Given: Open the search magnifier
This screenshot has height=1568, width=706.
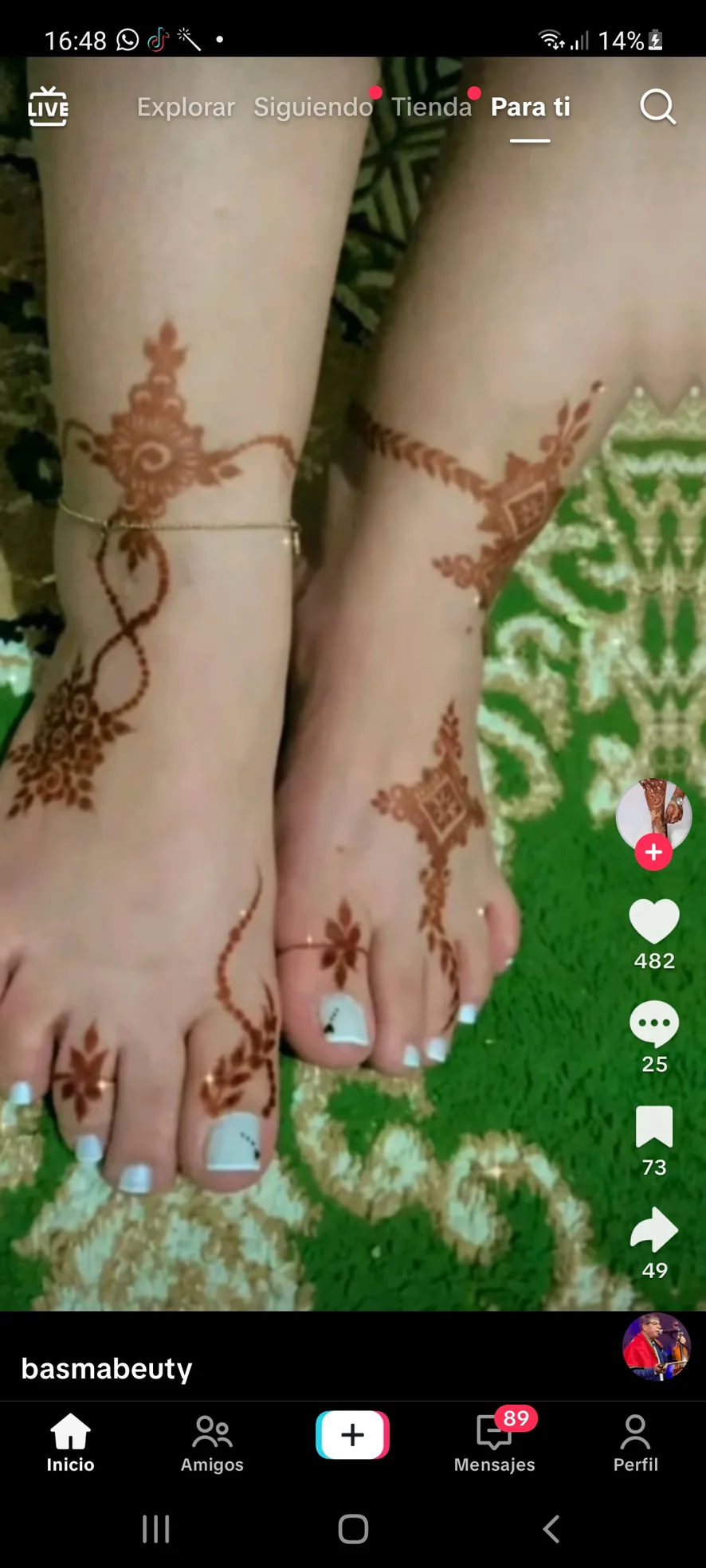Looking at the screenshot, I should 657,107.
